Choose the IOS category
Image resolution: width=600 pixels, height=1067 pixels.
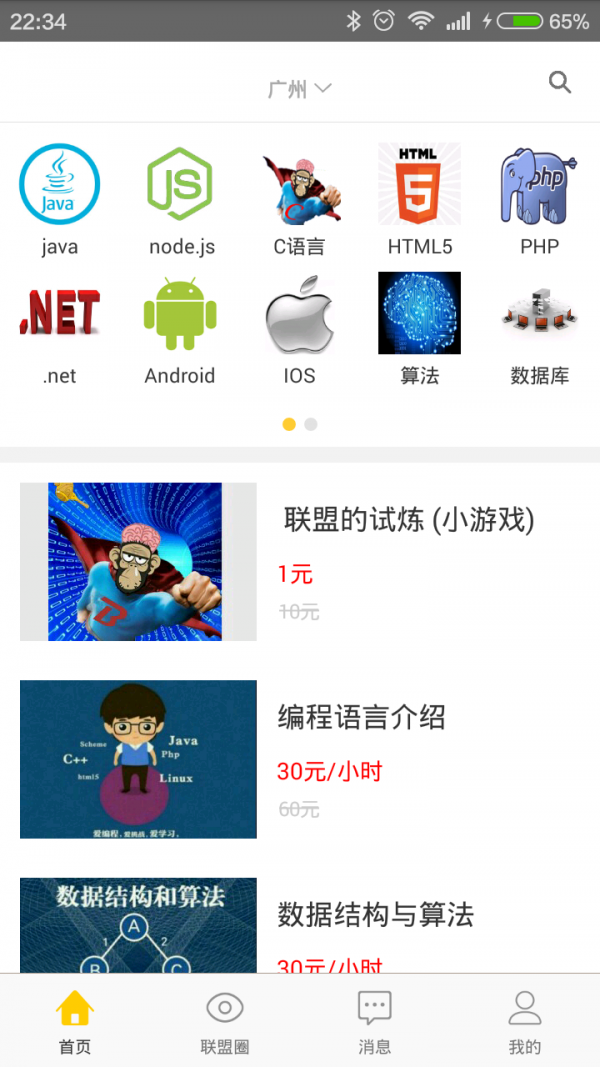coord(299,328)
